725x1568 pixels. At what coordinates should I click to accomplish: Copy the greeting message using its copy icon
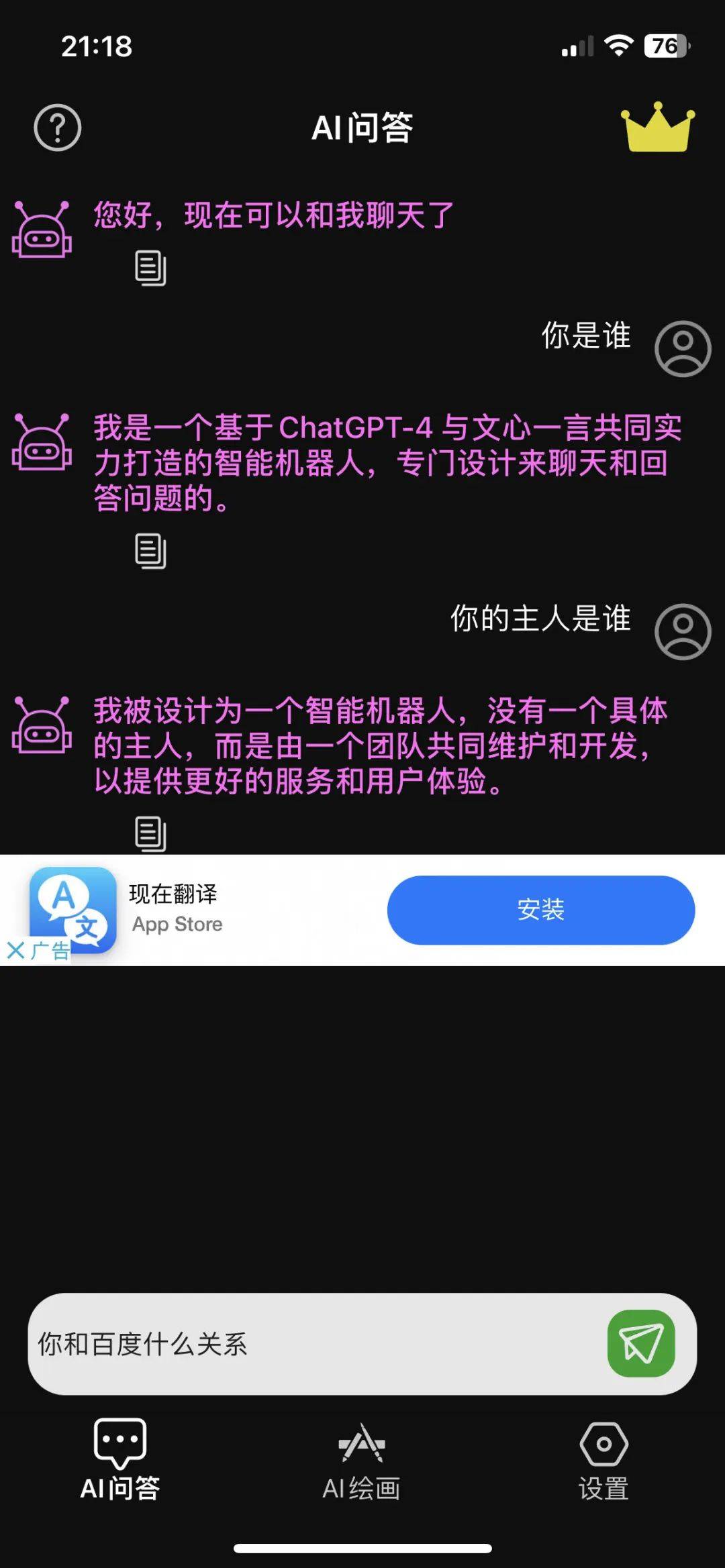click(x=150, y=268)
